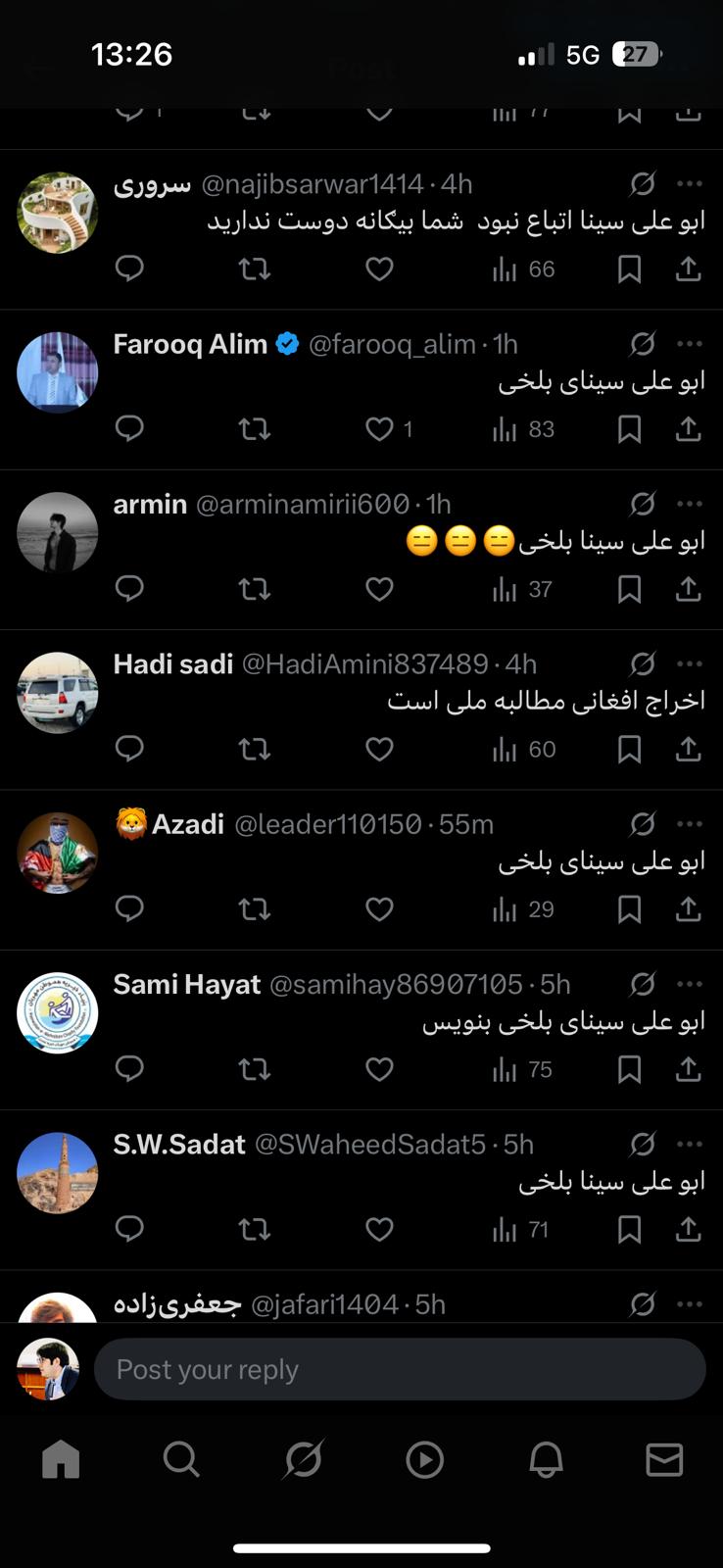
Task: Open the Video tab icon in navigation
Action: (423, 1459)
